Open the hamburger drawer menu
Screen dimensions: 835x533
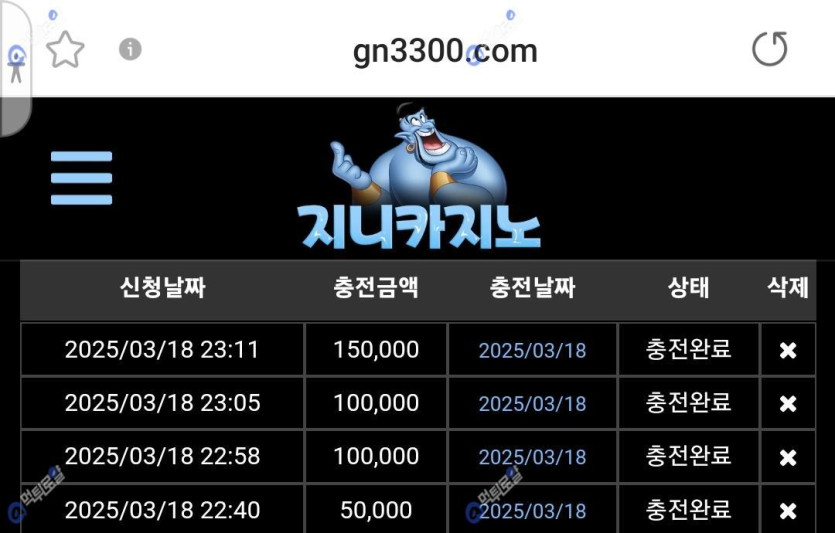81,178
